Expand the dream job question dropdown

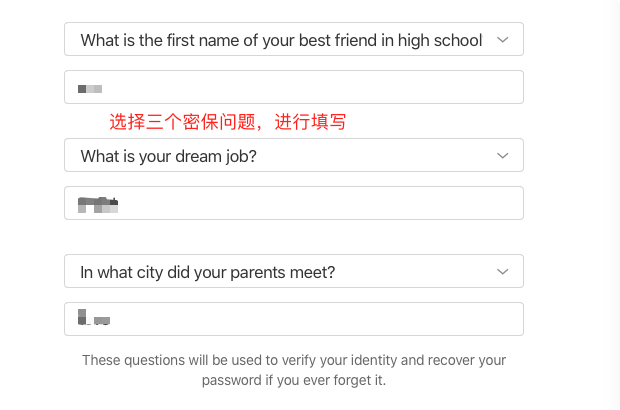pyautogui.click(x=293, y=156)
